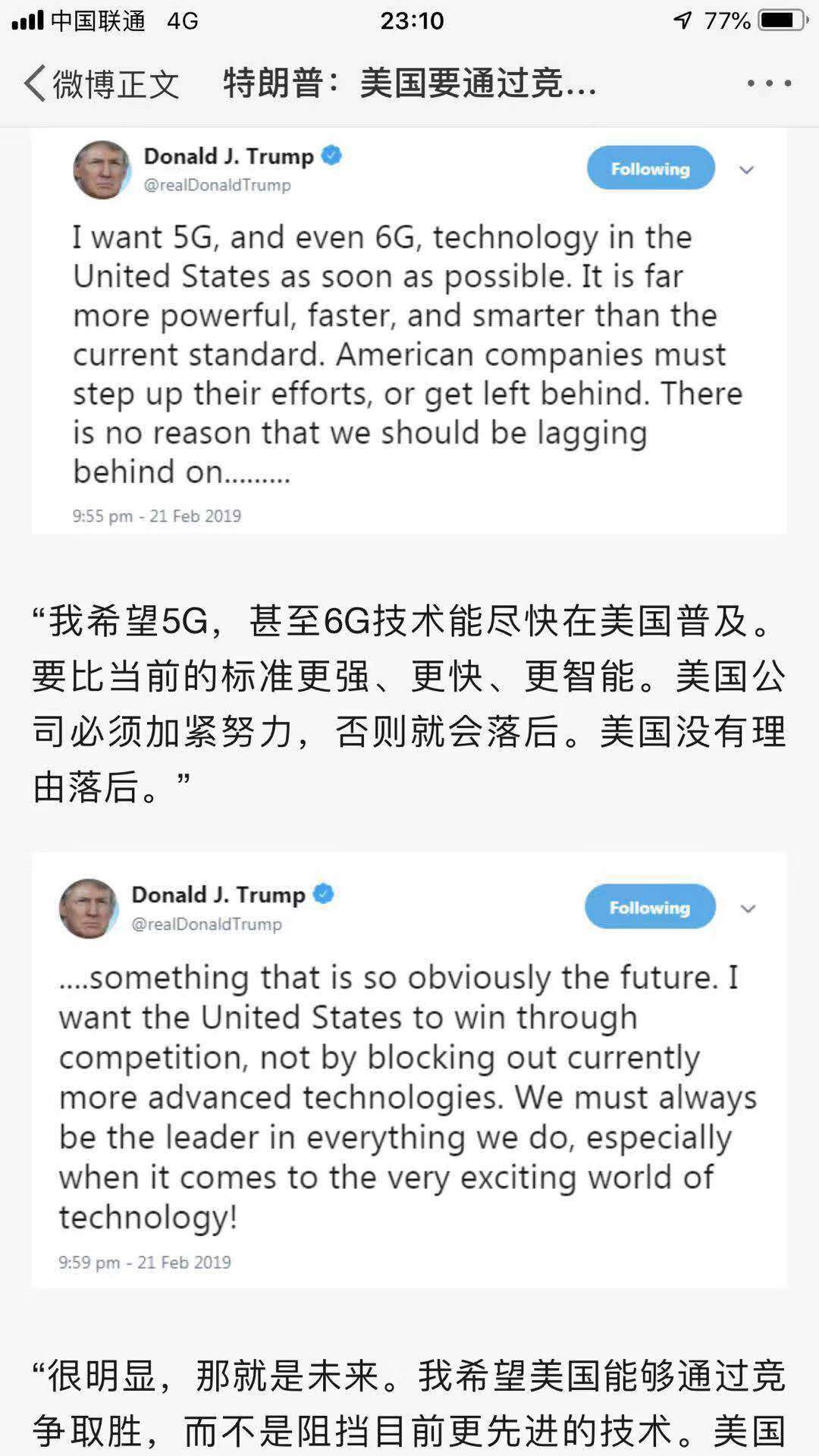
Task: Open the three-dot overflow menu
Action: 769,83
